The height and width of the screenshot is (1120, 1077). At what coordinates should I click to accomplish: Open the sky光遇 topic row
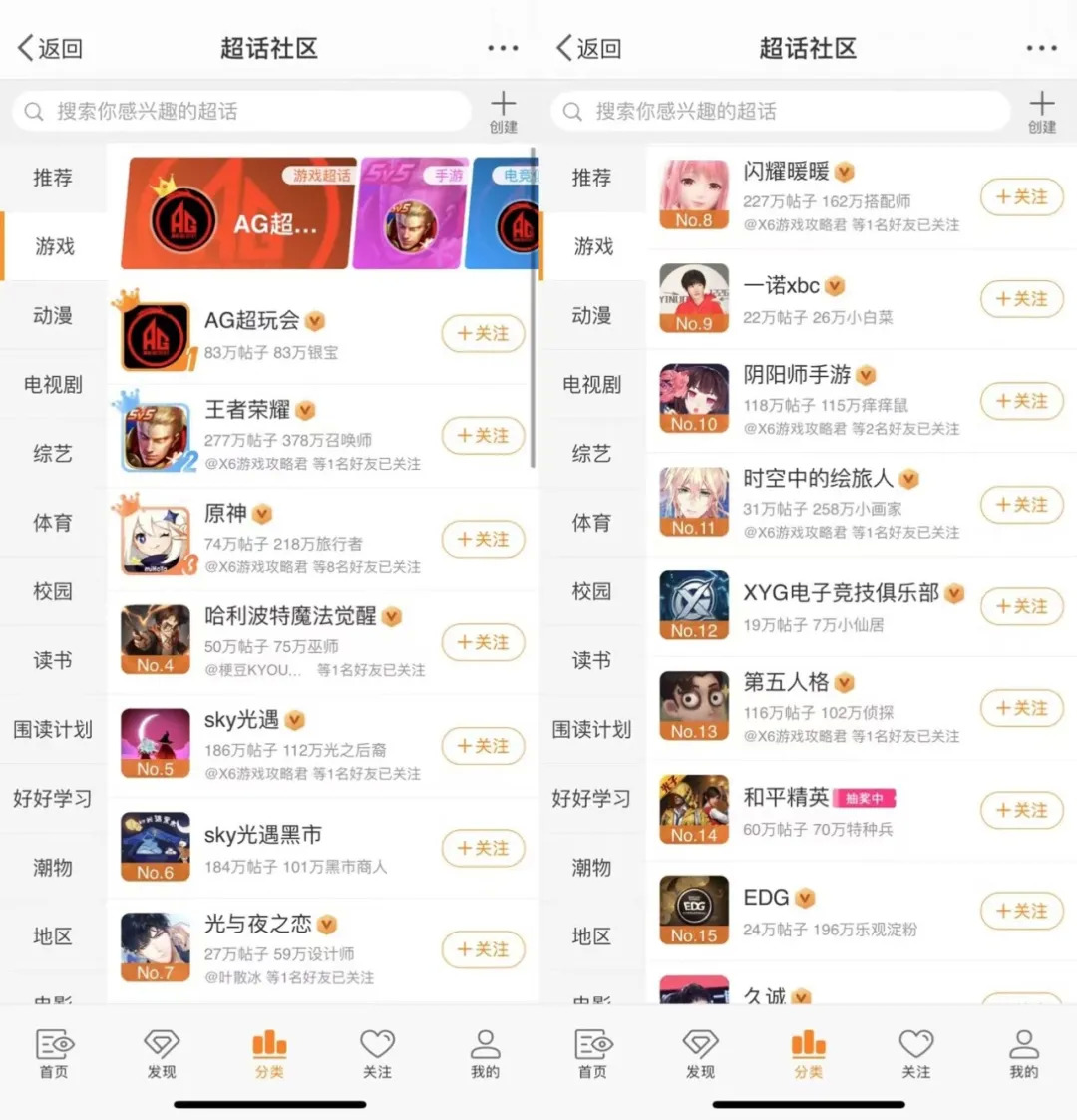tap(241, 720)
